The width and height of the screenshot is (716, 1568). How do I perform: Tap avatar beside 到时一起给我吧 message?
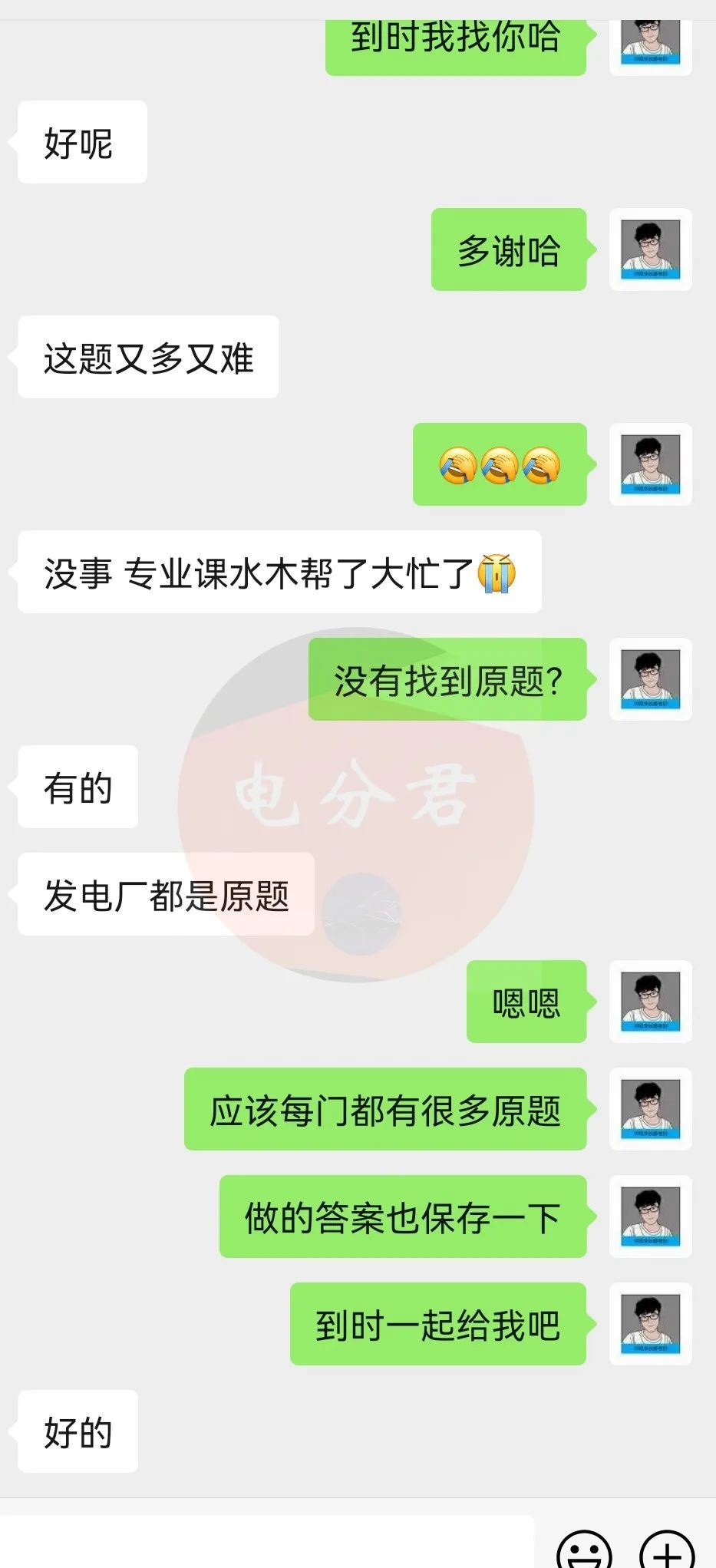coord(651,1324)
